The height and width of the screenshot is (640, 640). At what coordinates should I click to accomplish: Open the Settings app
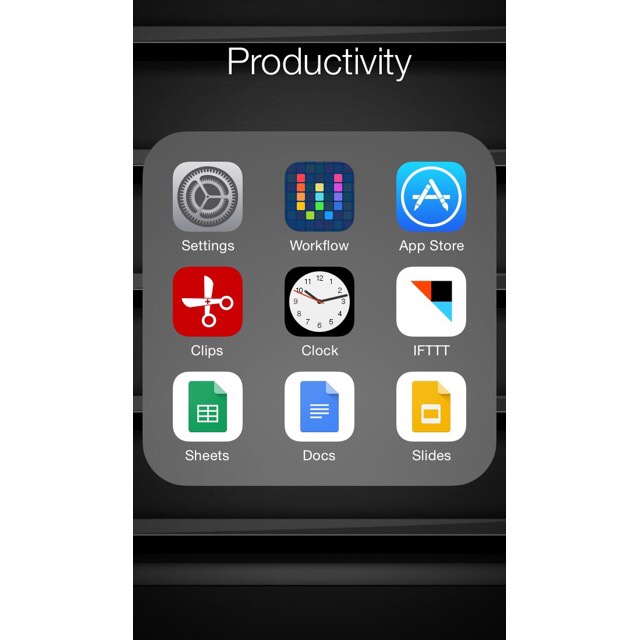208,197
